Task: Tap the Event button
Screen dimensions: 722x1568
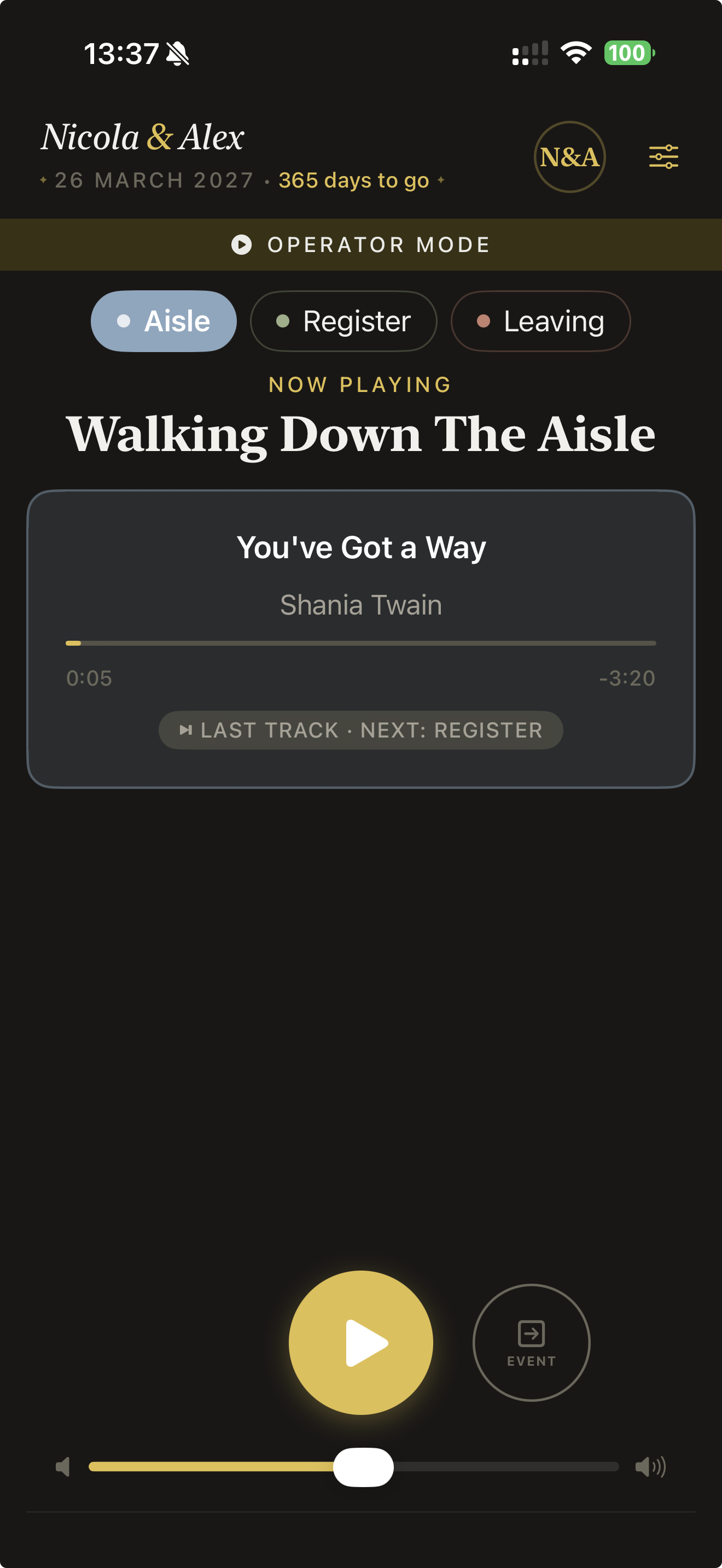Action: point(531,1342)
